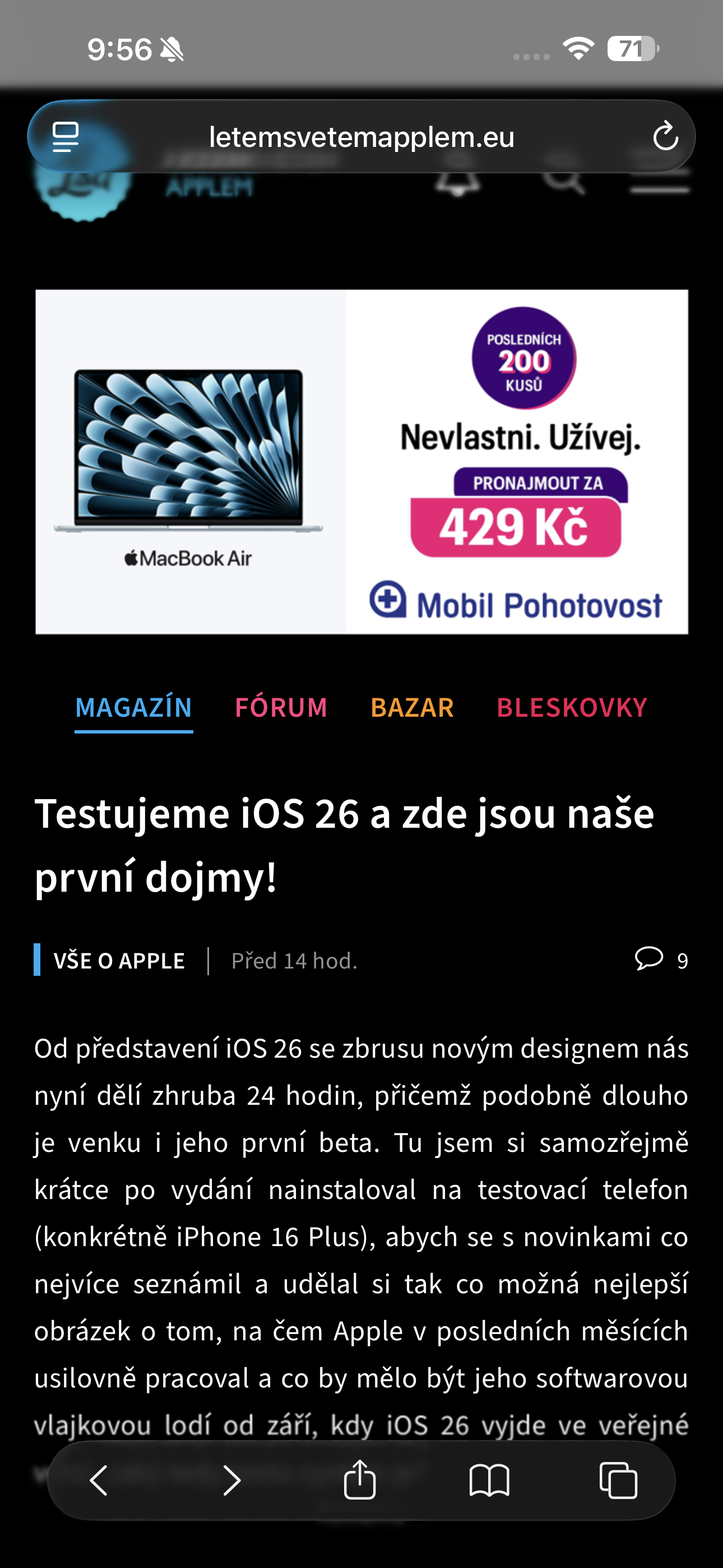Viewport: 723px width, 1568px height.
Task: Open the page menu in the address bar
Action: tap(66, 136)
